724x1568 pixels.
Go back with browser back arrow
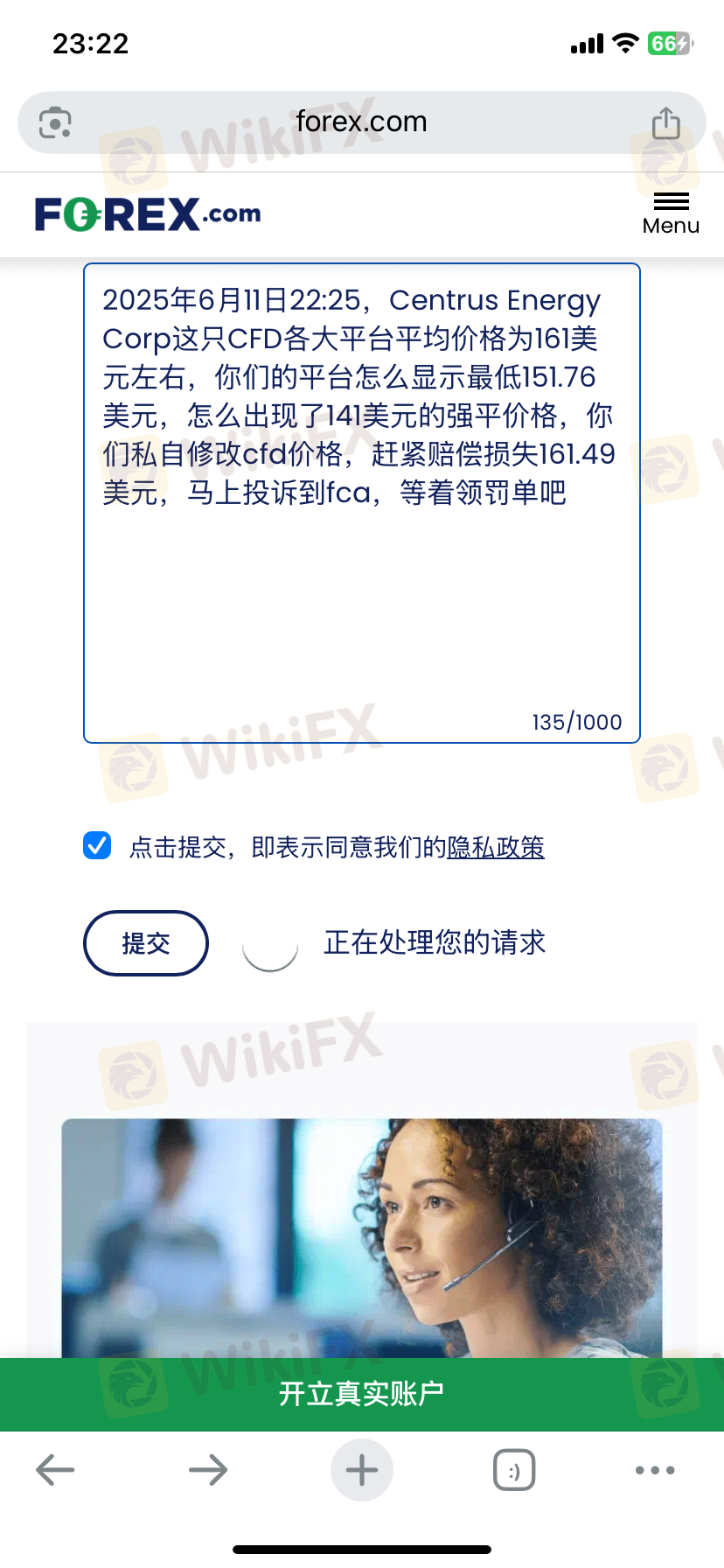(55, 1470)
